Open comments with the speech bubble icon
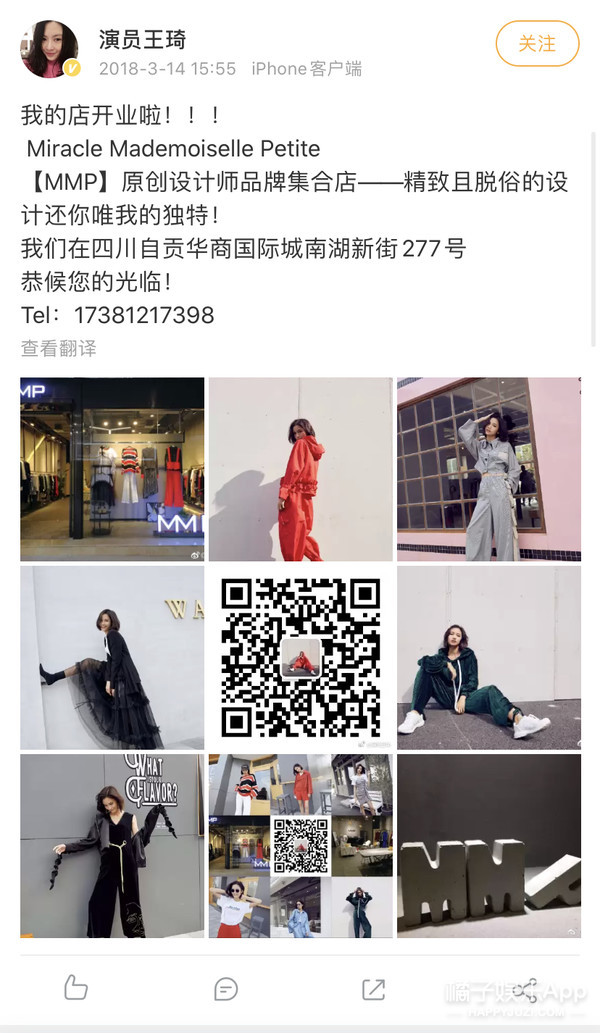This screenshot has width=600, height=1033. click(225, 989)
